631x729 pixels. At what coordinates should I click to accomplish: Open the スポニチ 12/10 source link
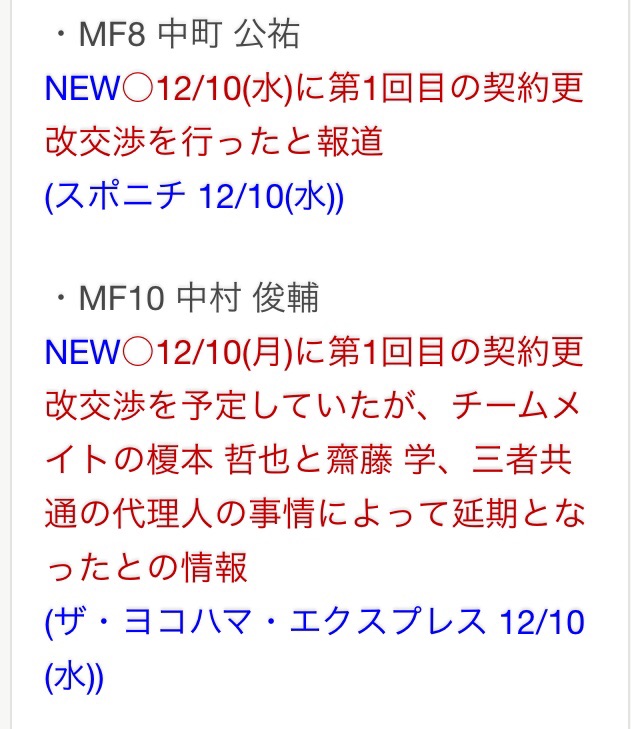point(195,197)
